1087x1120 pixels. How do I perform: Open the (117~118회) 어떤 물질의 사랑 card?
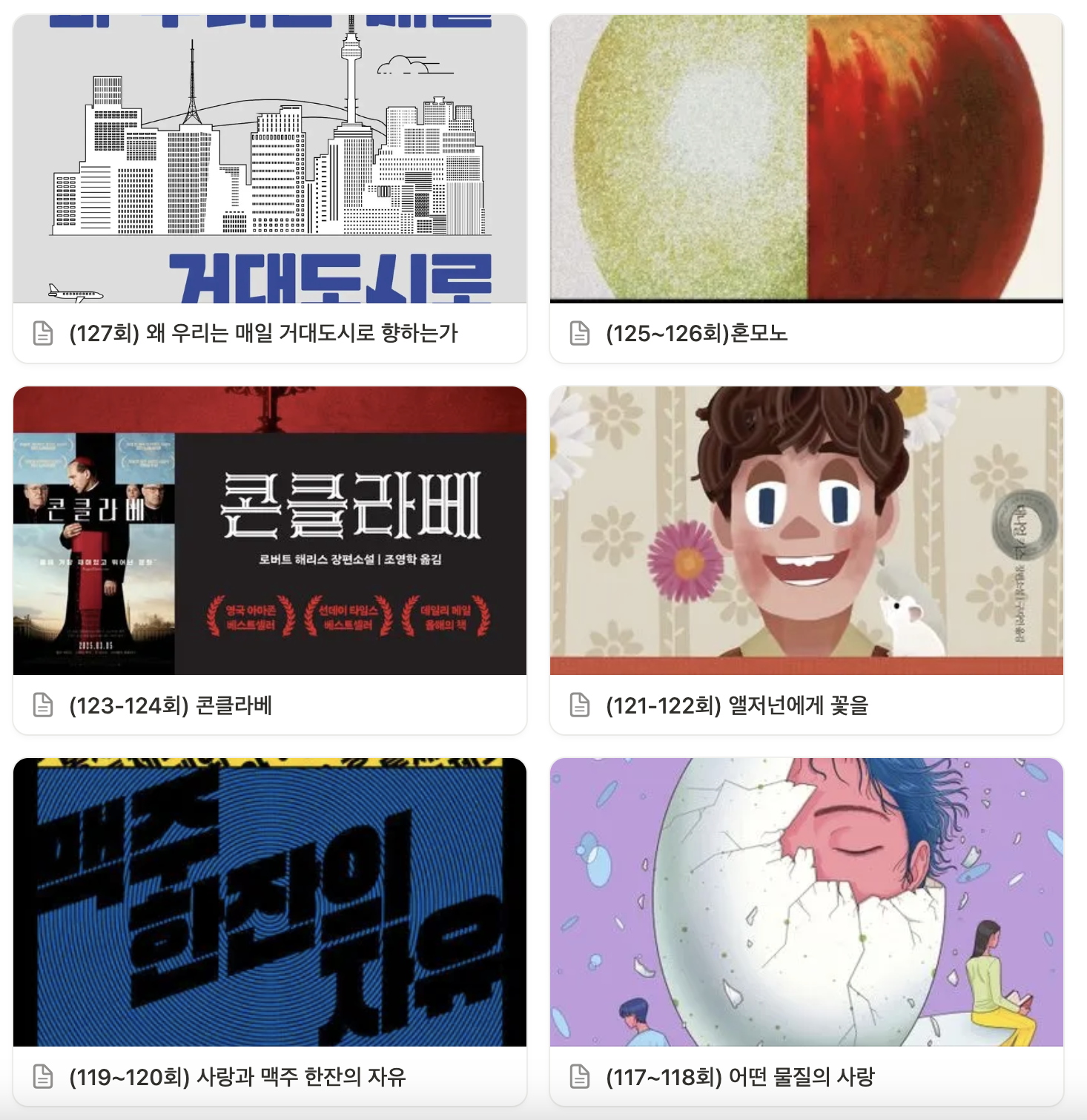point(740,1076)
